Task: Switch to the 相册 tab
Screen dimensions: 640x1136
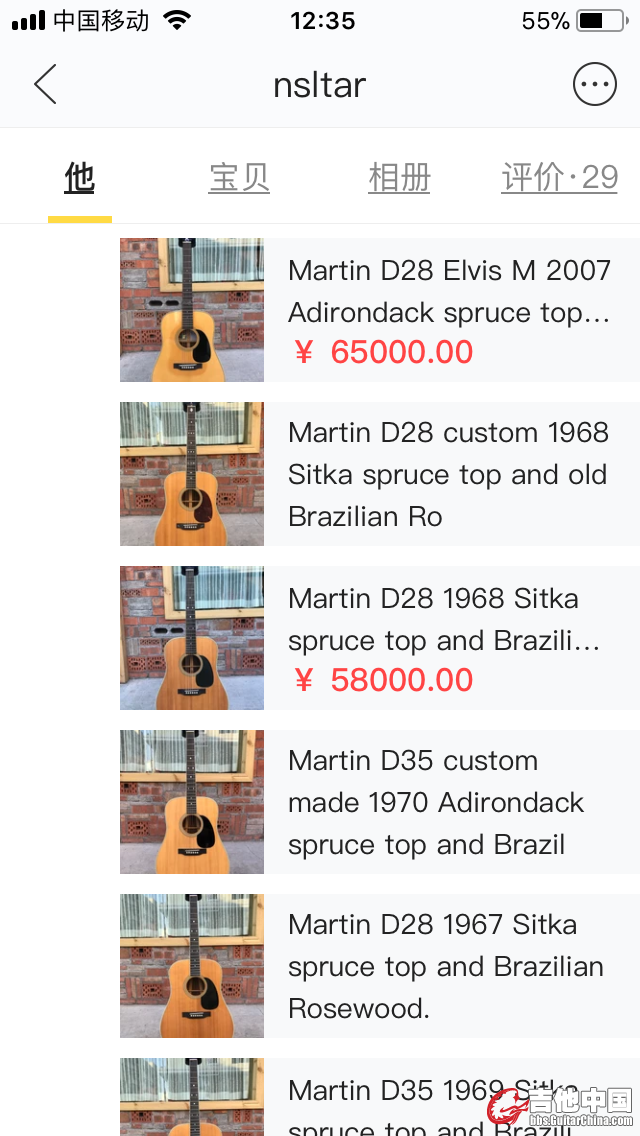Action: pyautogui.click(x=399, y=179)
